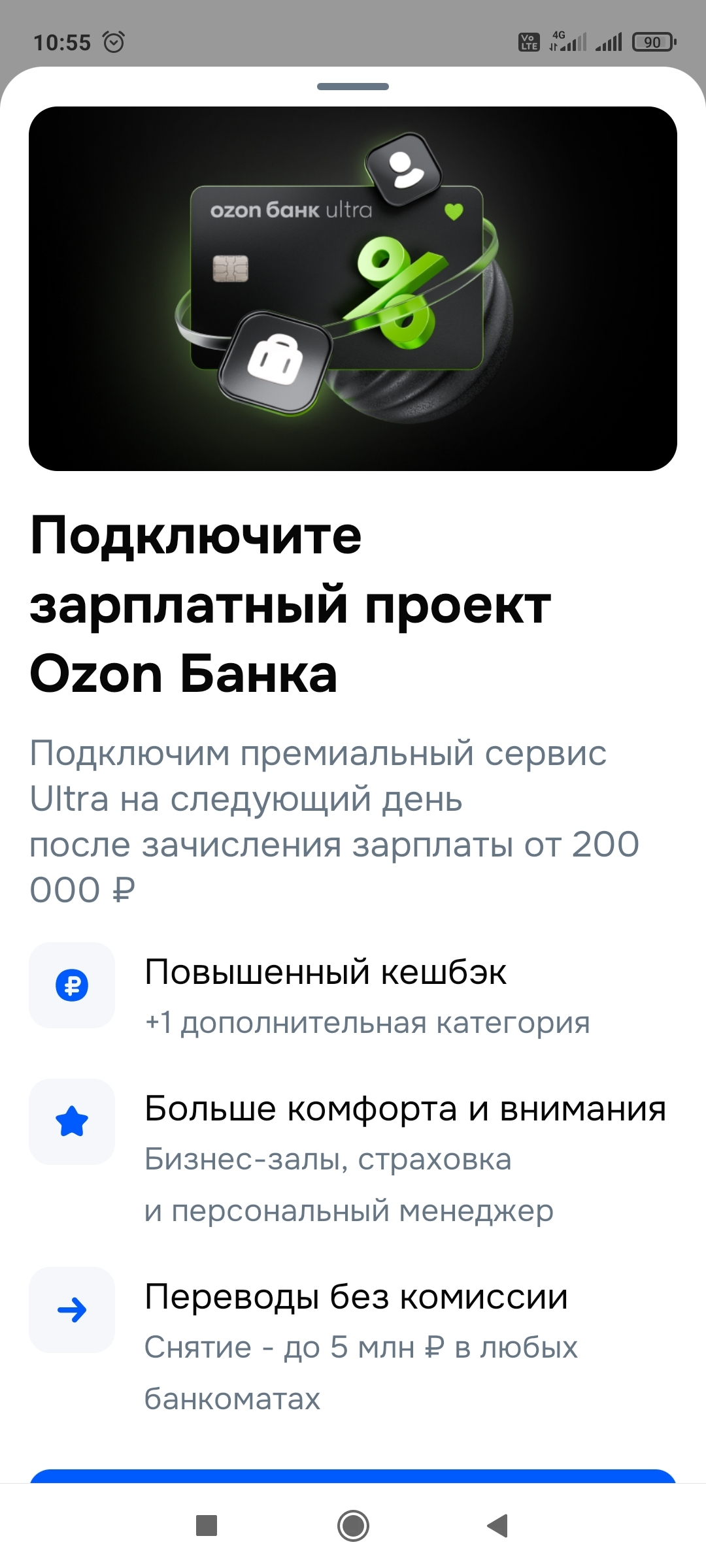Go back using the system back button

[498, 1526]
